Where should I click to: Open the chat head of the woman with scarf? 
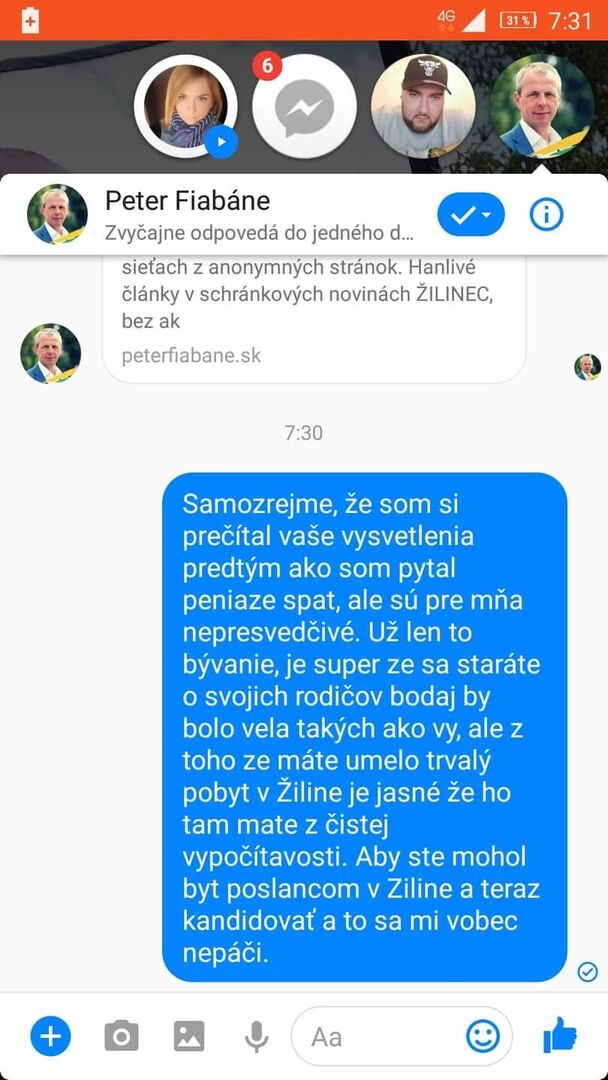click(x=186, y=107)
